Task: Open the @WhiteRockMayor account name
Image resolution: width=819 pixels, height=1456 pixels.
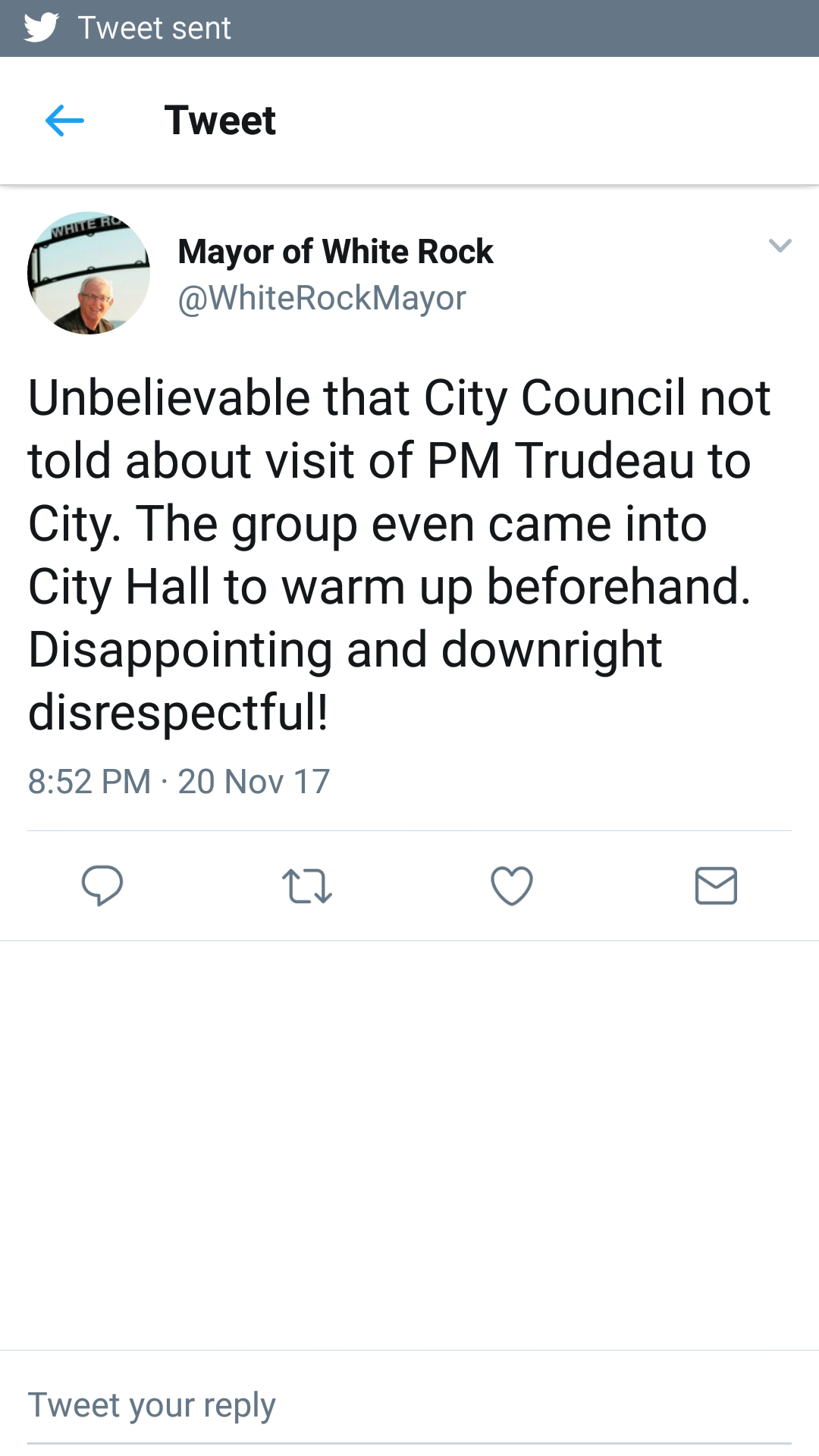Action: [x=322, y=298]
